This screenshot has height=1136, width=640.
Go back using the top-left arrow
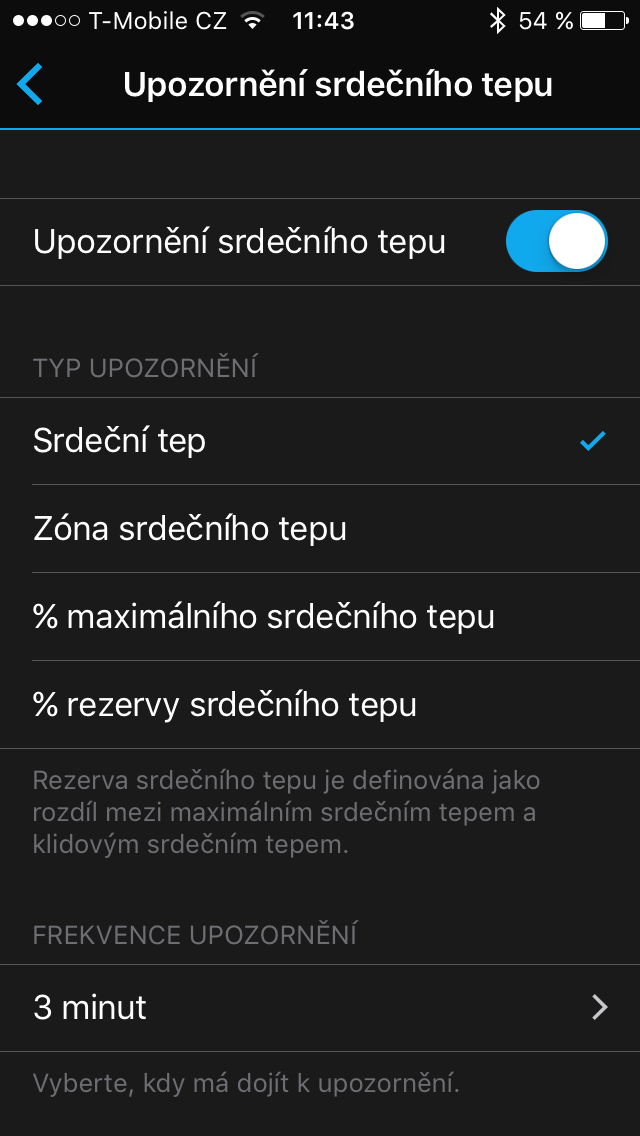30,85
